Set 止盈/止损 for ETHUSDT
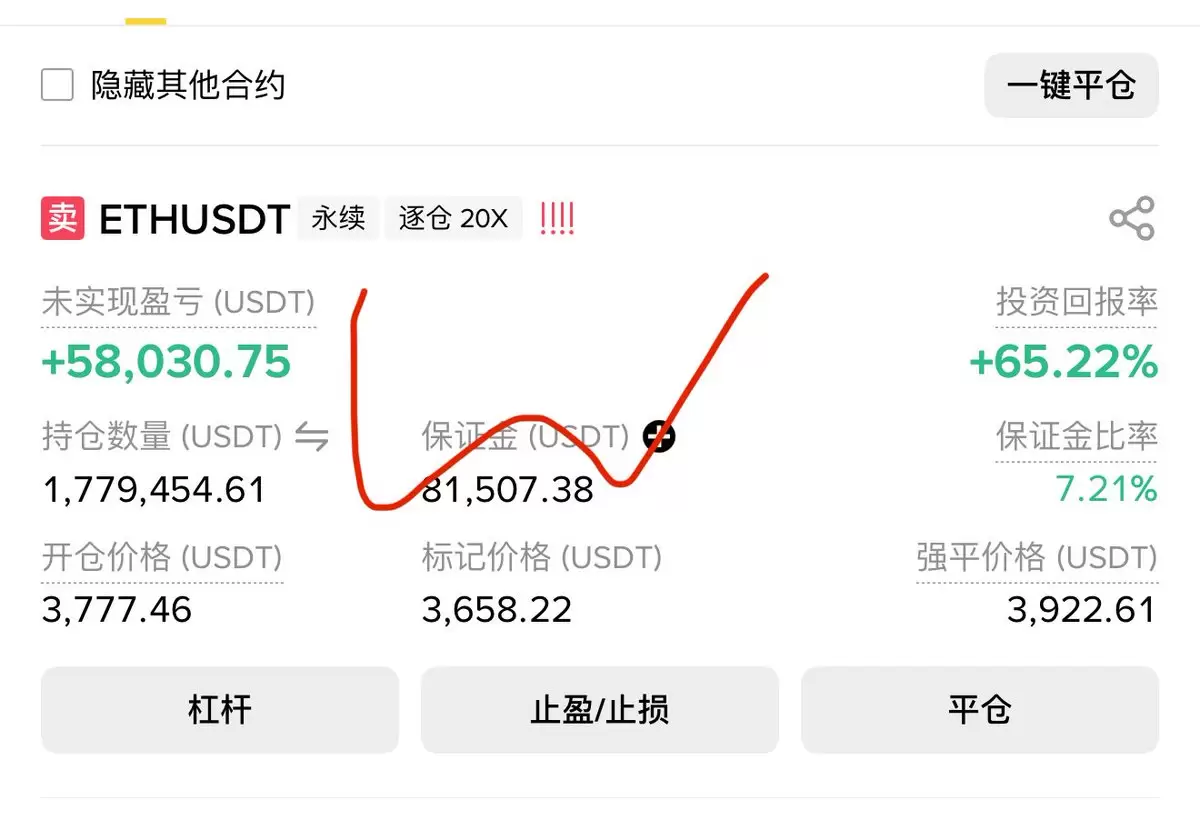 [599, 710]
